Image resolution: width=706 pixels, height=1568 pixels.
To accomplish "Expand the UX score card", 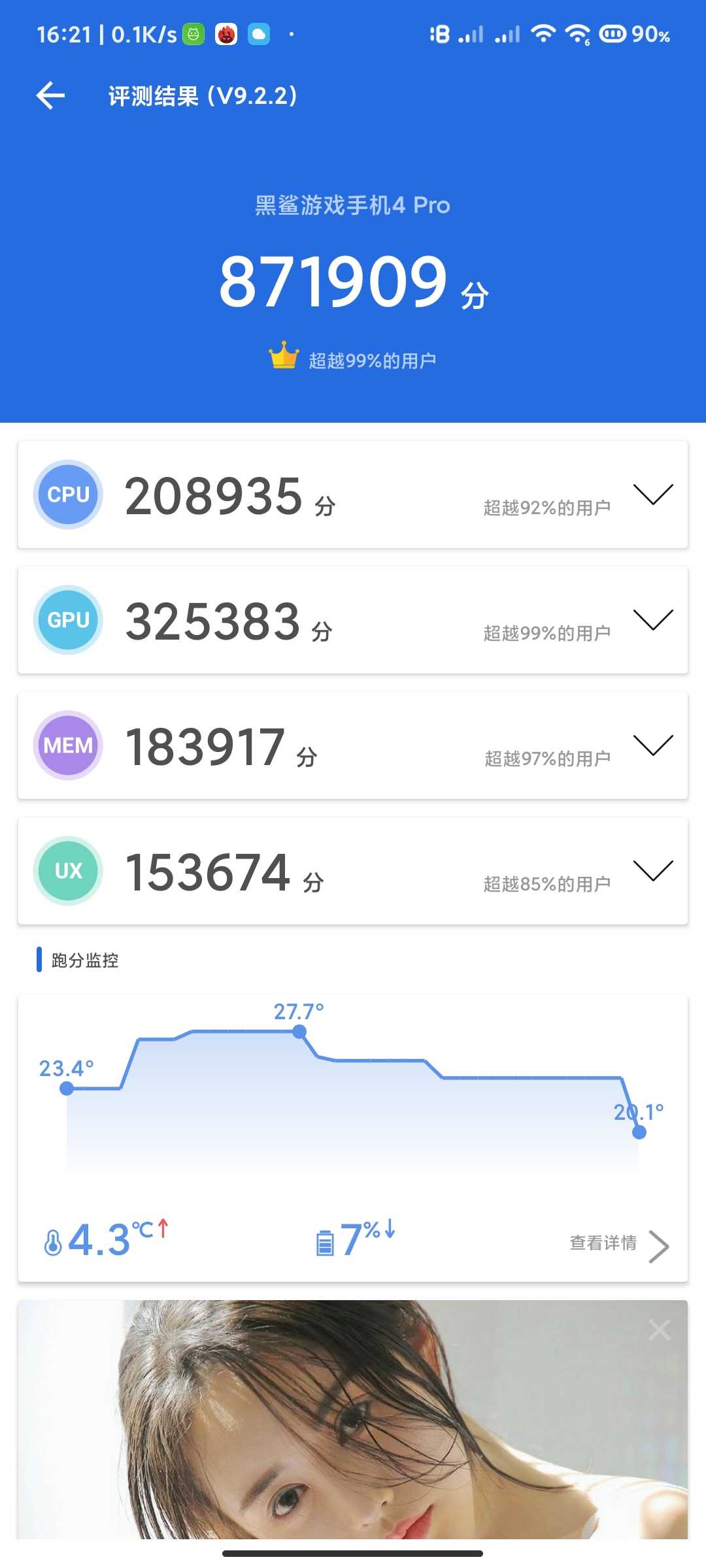I will pyautogui.click(x=653, y=871).
